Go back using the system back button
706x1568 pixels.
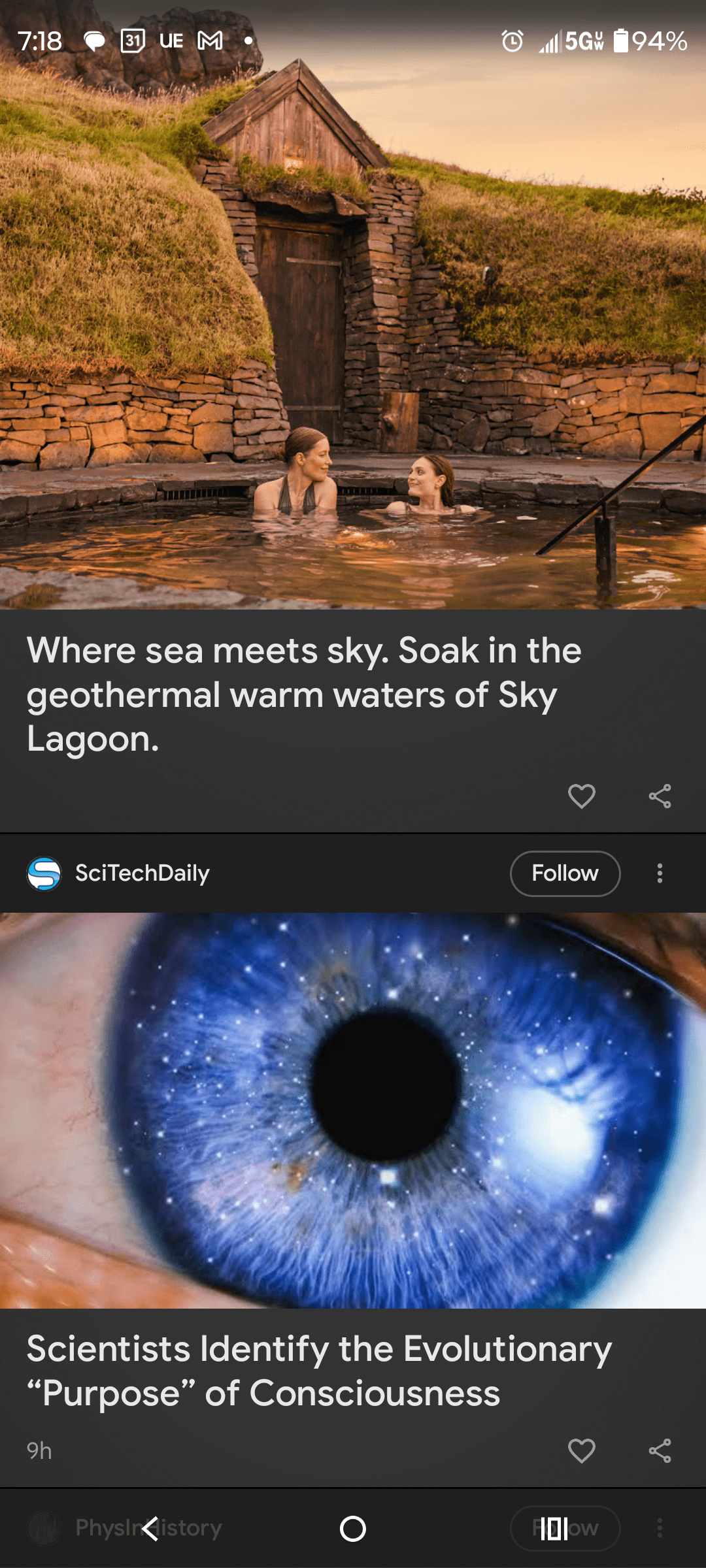point(150,1529)
